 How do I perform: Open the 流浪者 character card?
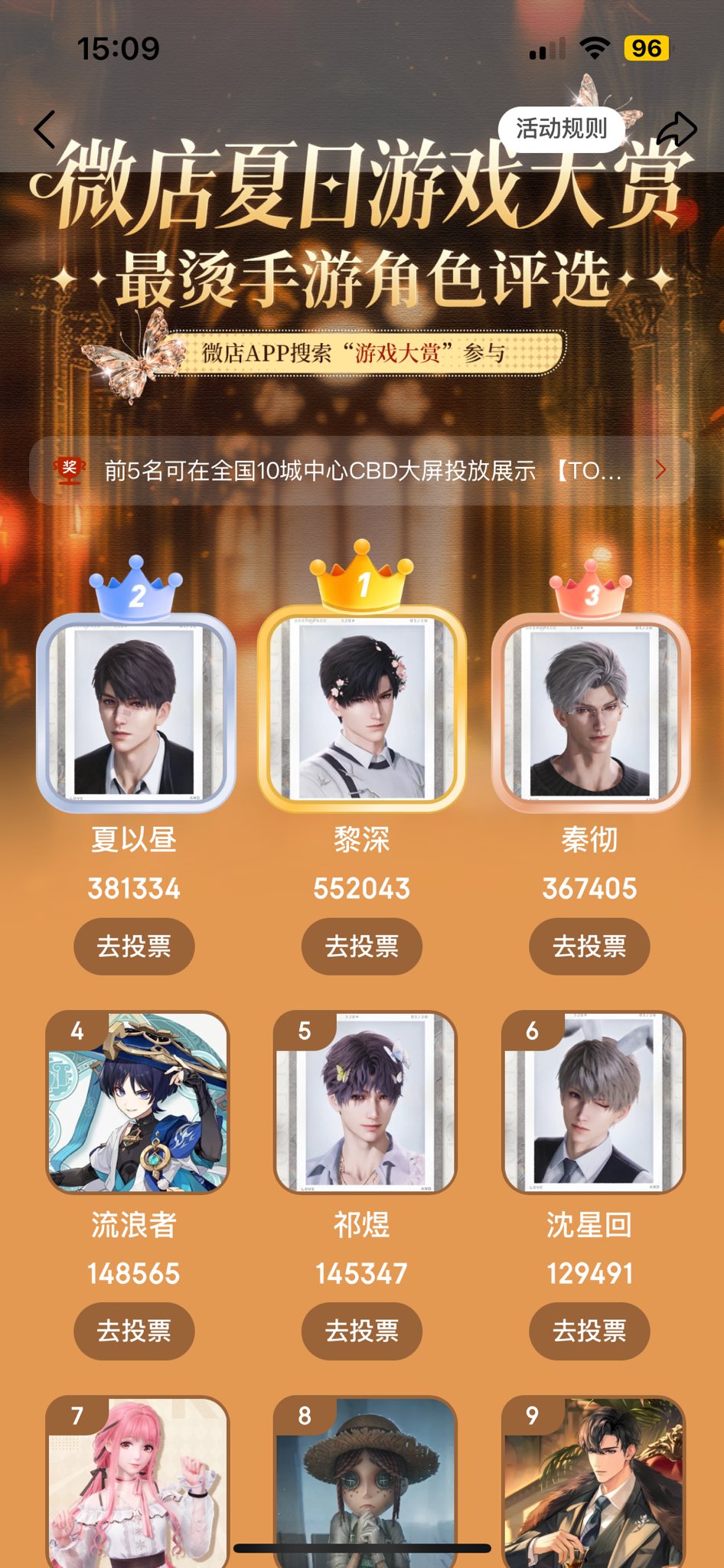tap(138, 1102)
